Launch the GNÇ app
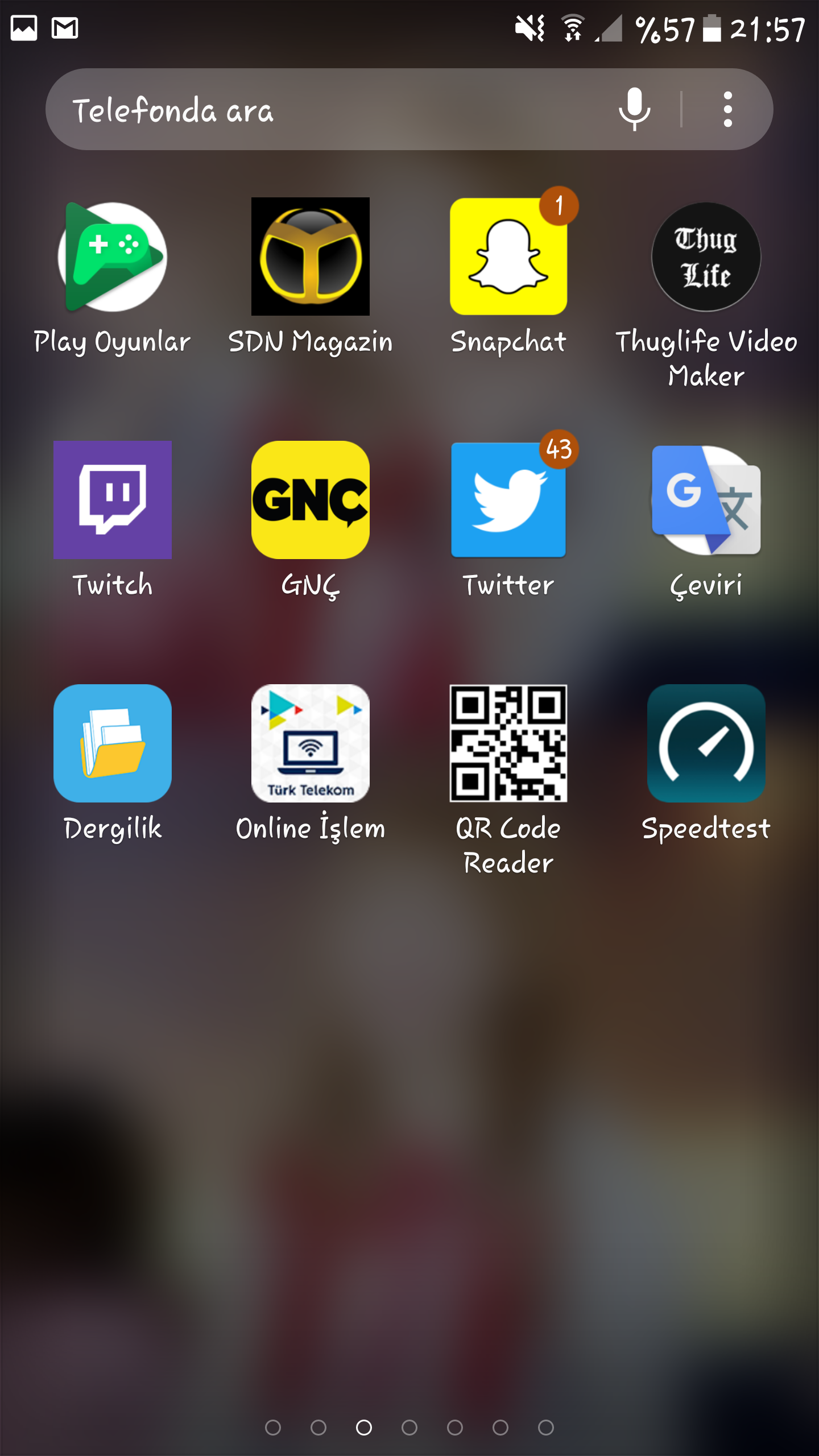The width and height of the screenshot is (819, 1456). [311, 500]
